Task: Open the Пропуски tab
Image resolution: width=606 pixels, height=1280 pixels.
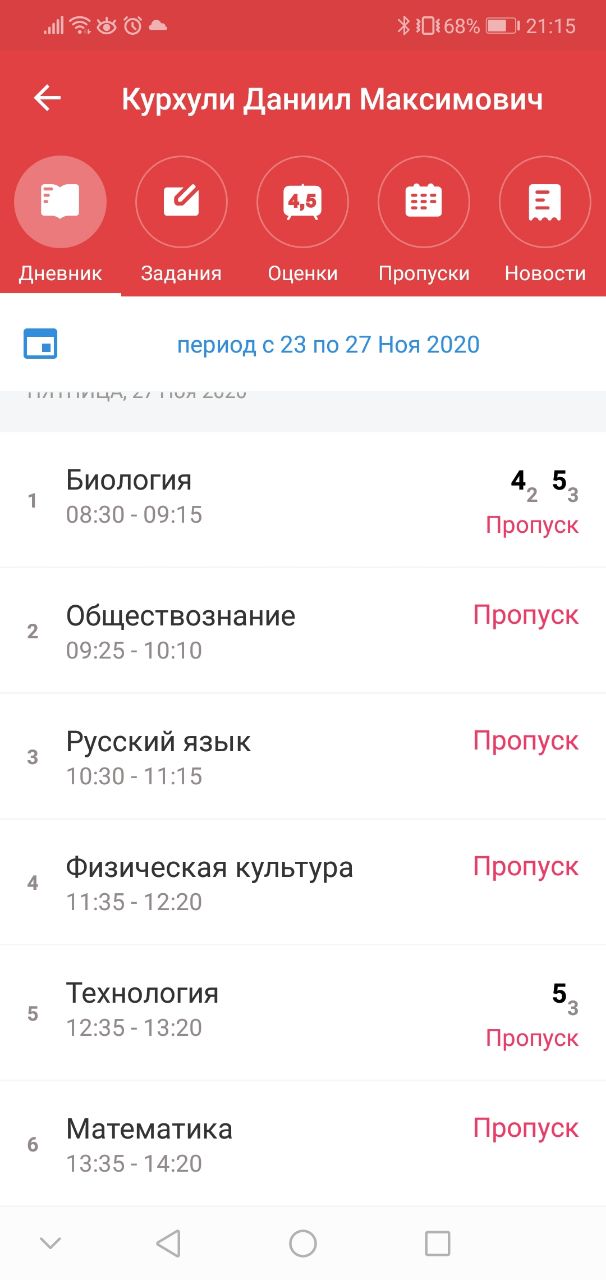Action: [424, 220]
